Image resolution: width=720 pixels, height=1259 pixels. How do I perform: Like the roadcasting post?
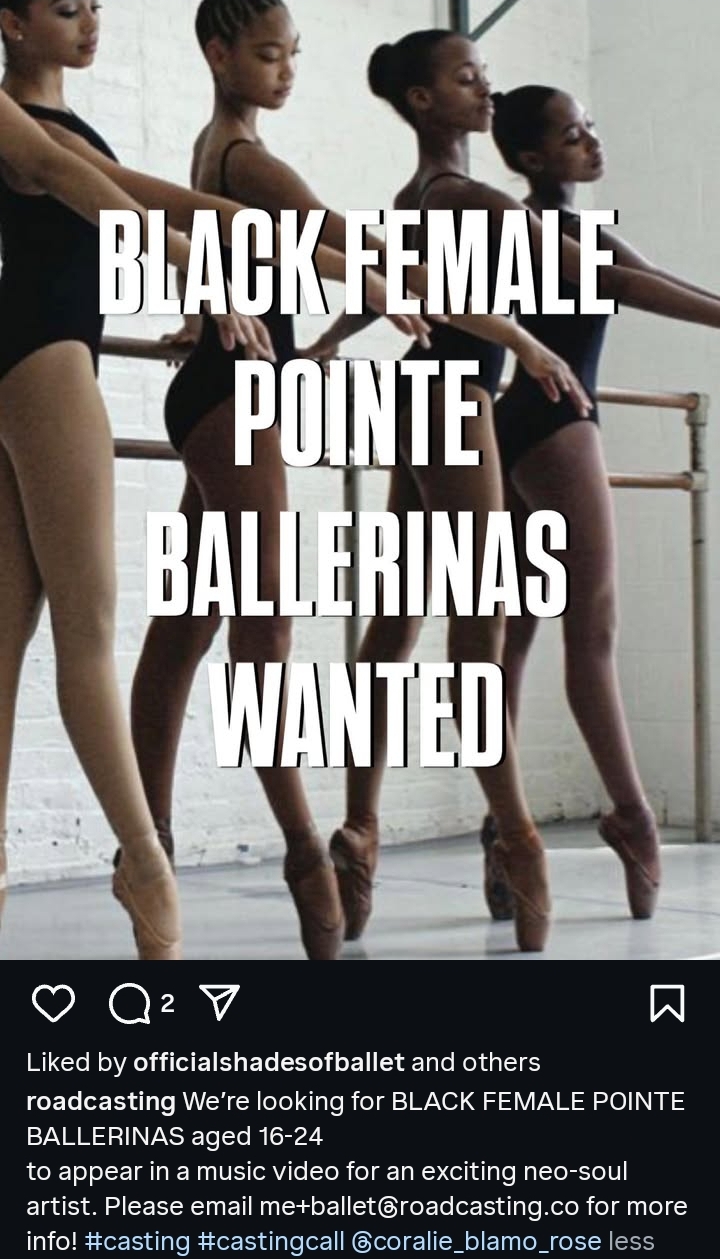click(53, 1003)
